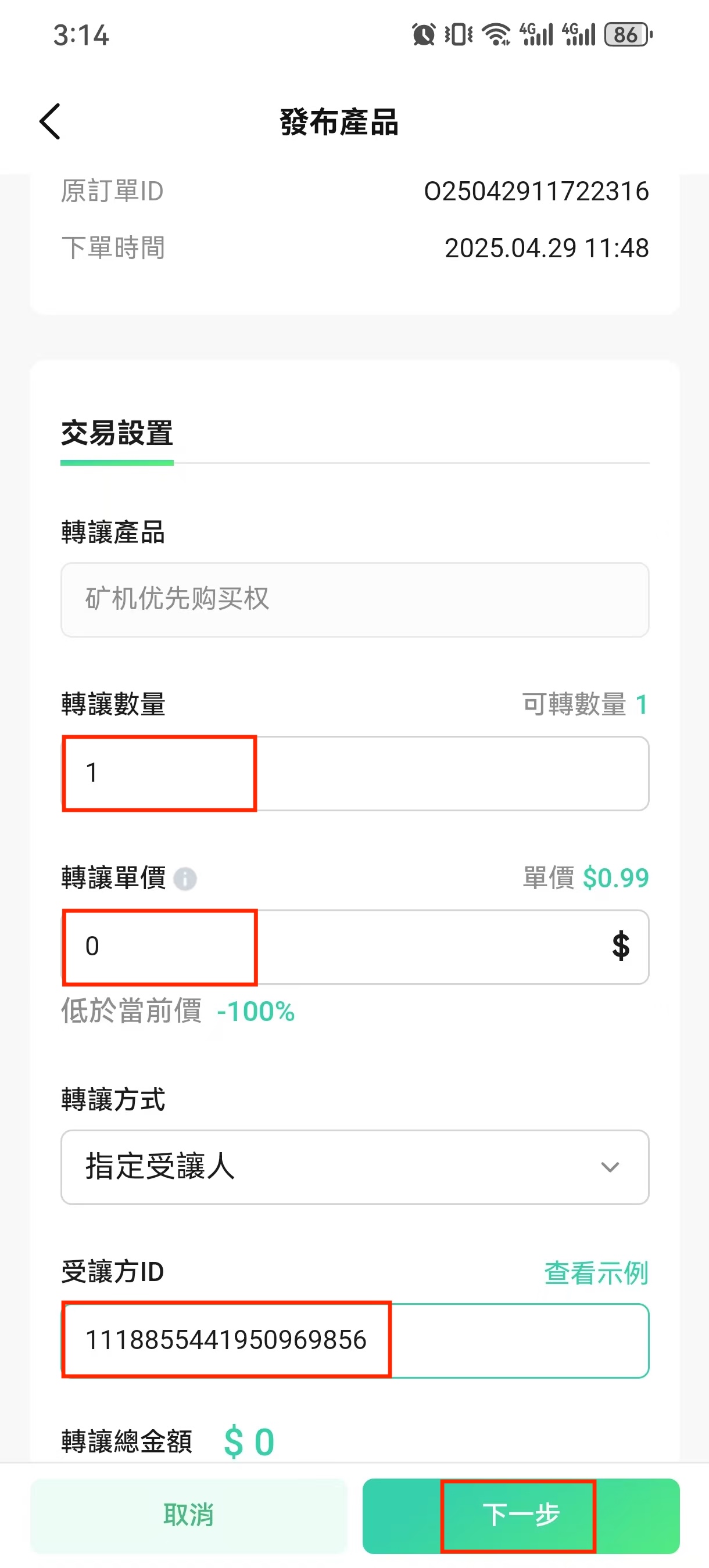Tap the 取消 button

tap(189, 1515)
